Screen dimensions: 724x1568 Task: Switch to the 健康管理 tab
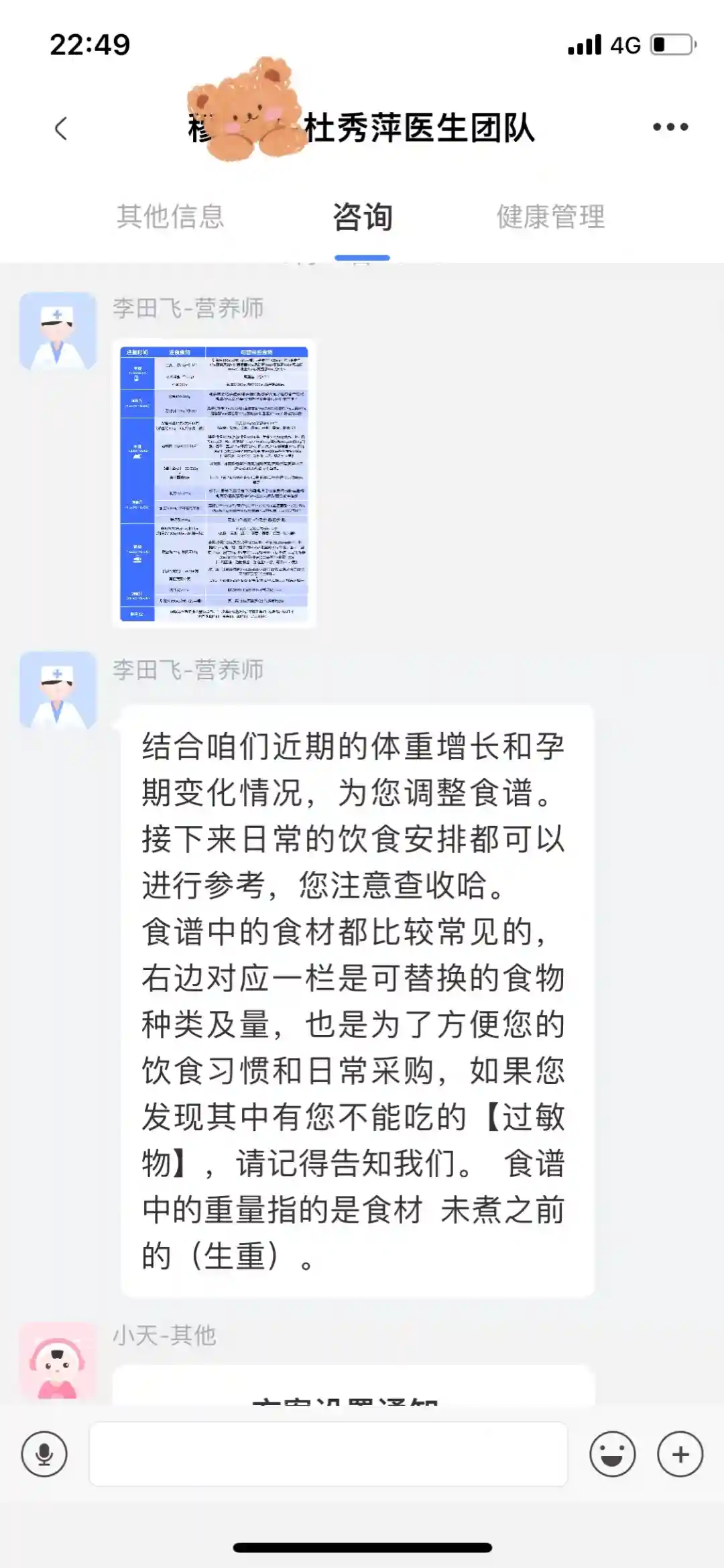550,217
